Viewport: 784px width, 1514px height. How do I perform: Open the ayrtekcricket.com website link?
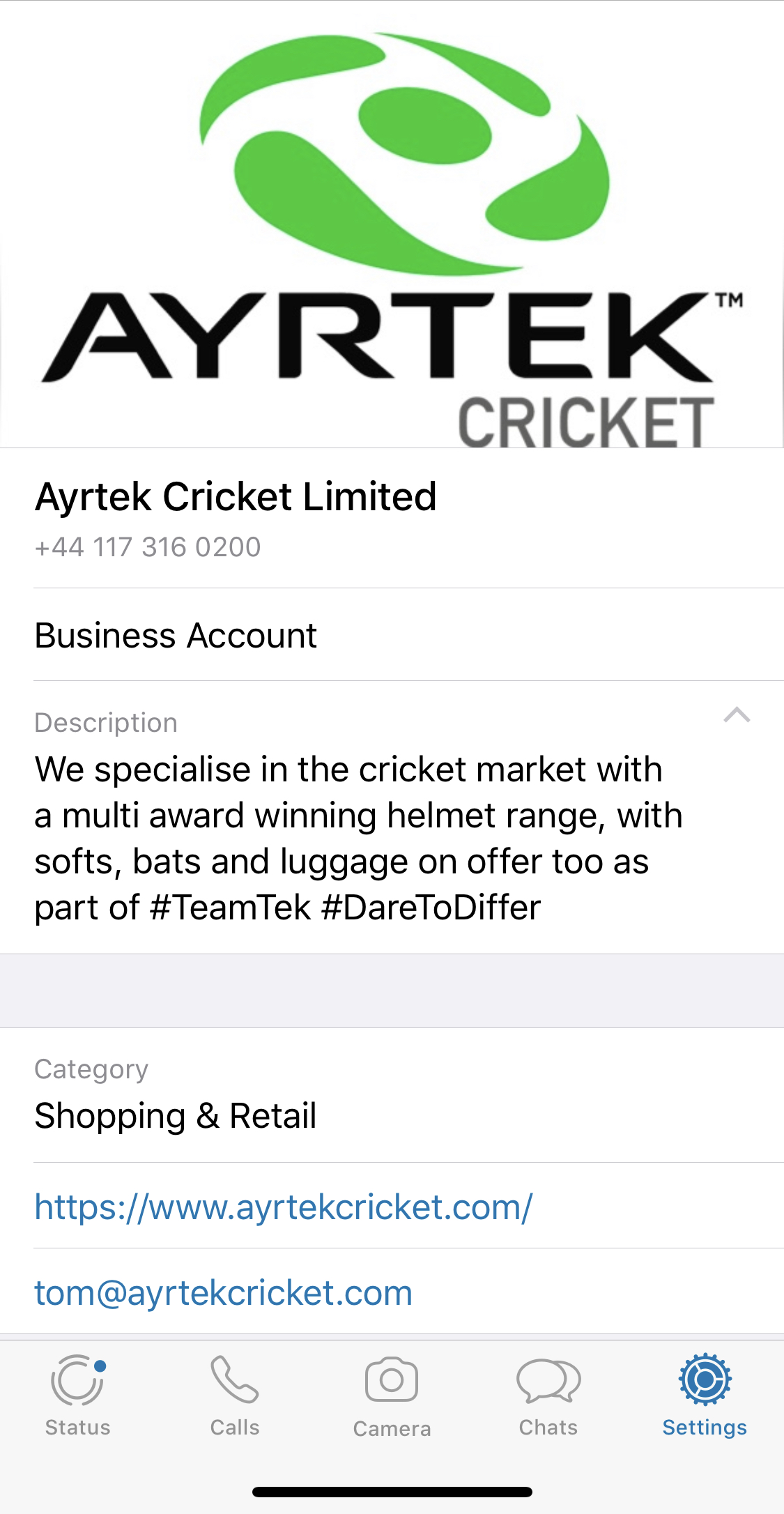[283, 1207]
